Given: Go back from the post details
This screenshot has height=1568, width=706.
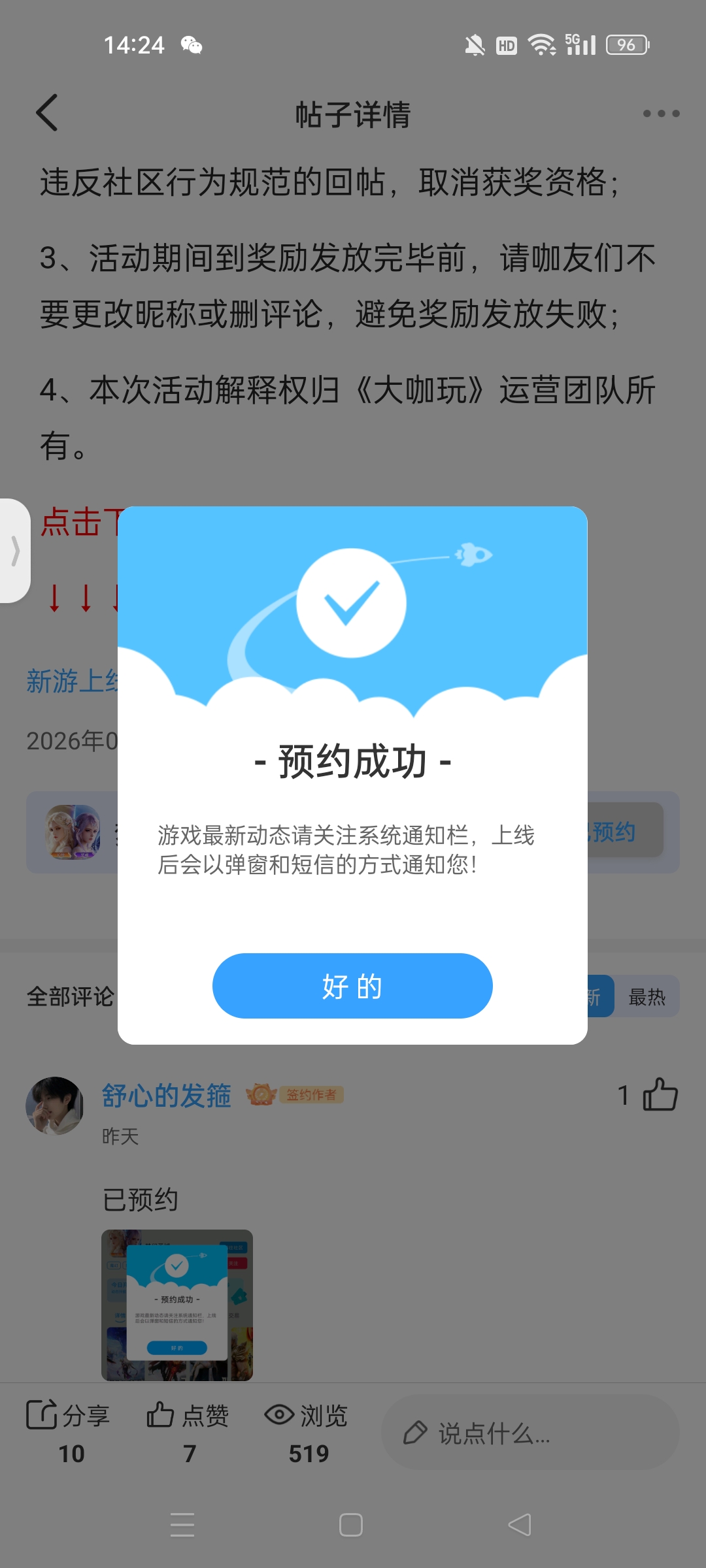Looking at the screenshot, I should 47,113.
